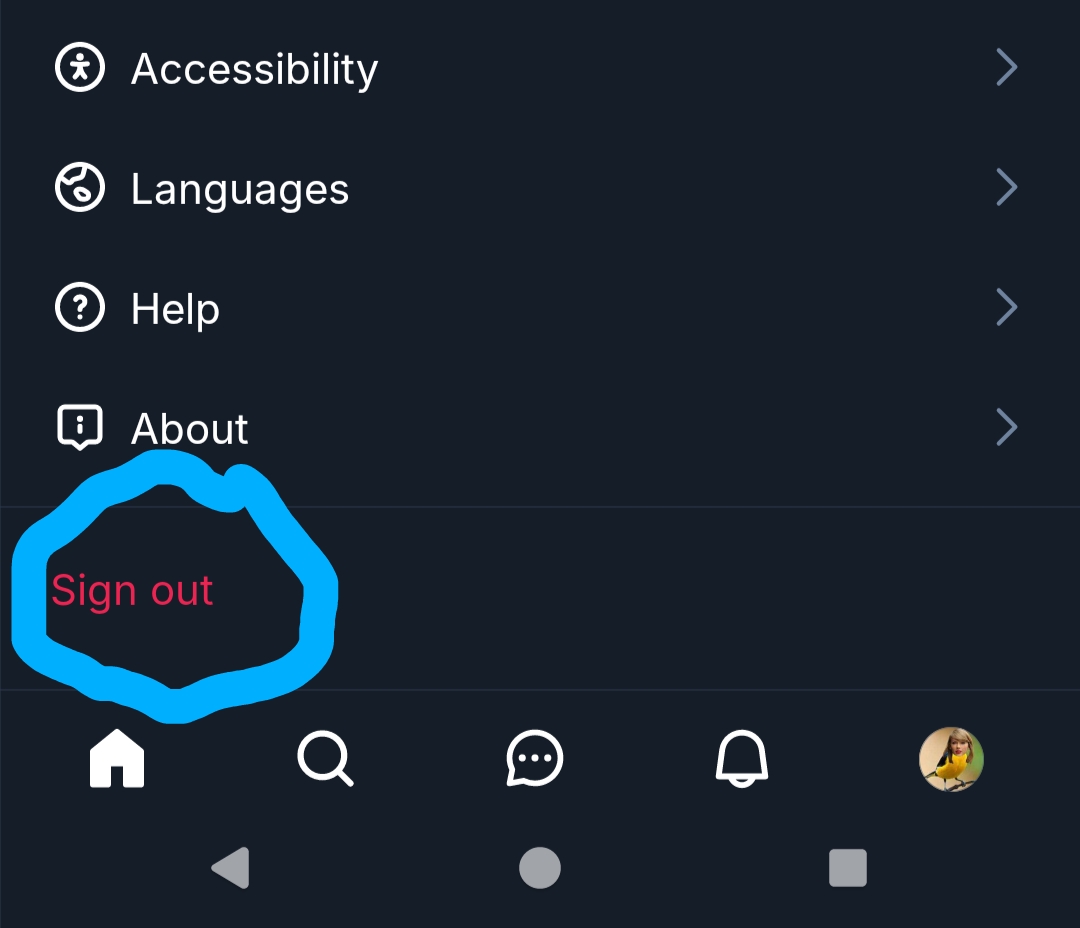
Task: Tap Sign out
Action: (x=132, y=591)
